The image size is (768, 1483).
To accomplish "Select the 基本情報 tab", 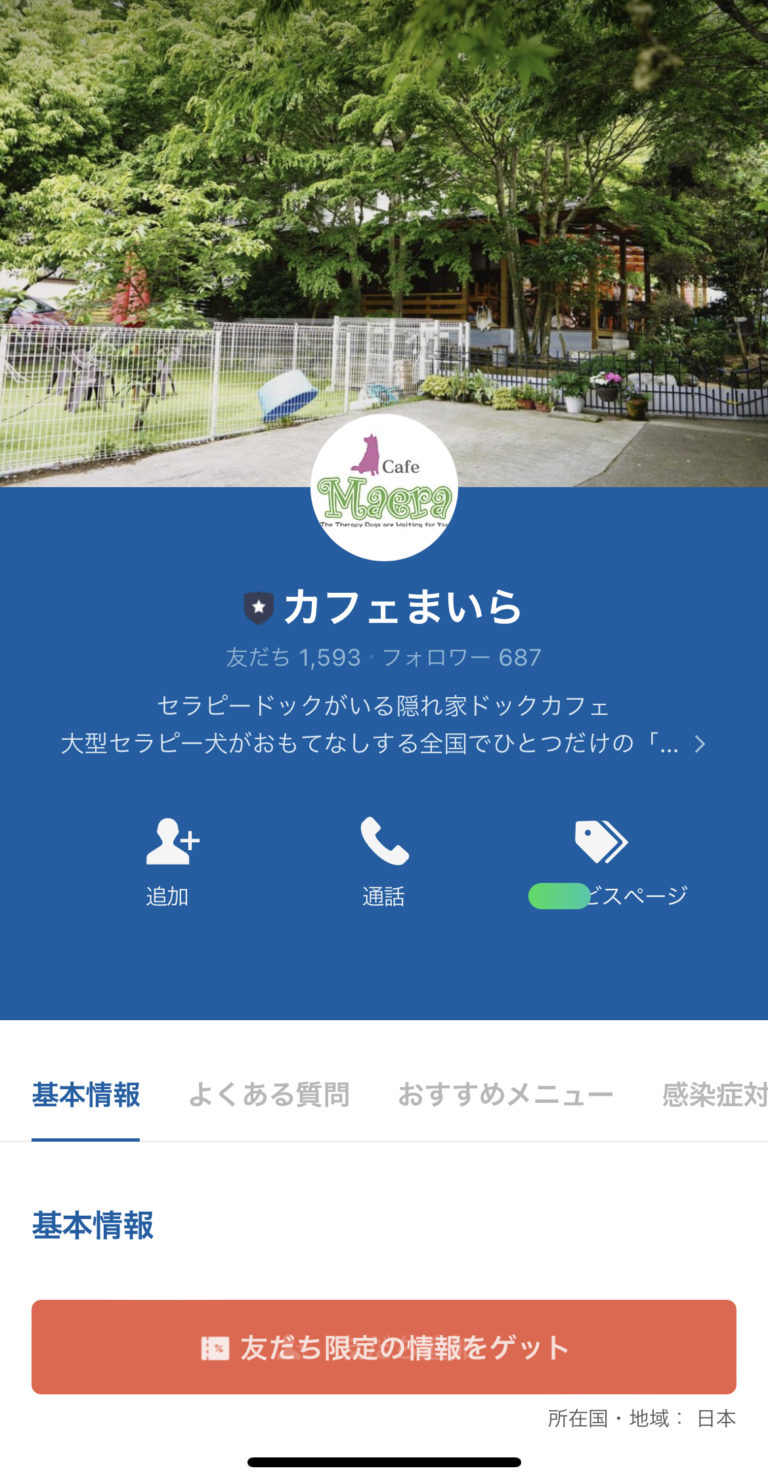I will [x=86, y=1095].
